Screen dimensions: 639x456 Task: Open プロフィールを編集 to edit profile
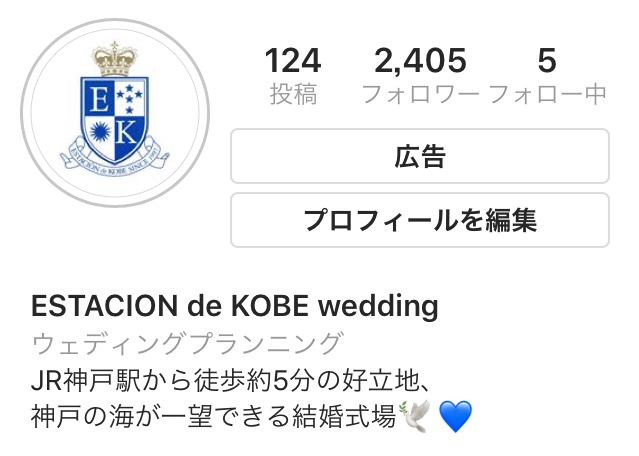419,220
